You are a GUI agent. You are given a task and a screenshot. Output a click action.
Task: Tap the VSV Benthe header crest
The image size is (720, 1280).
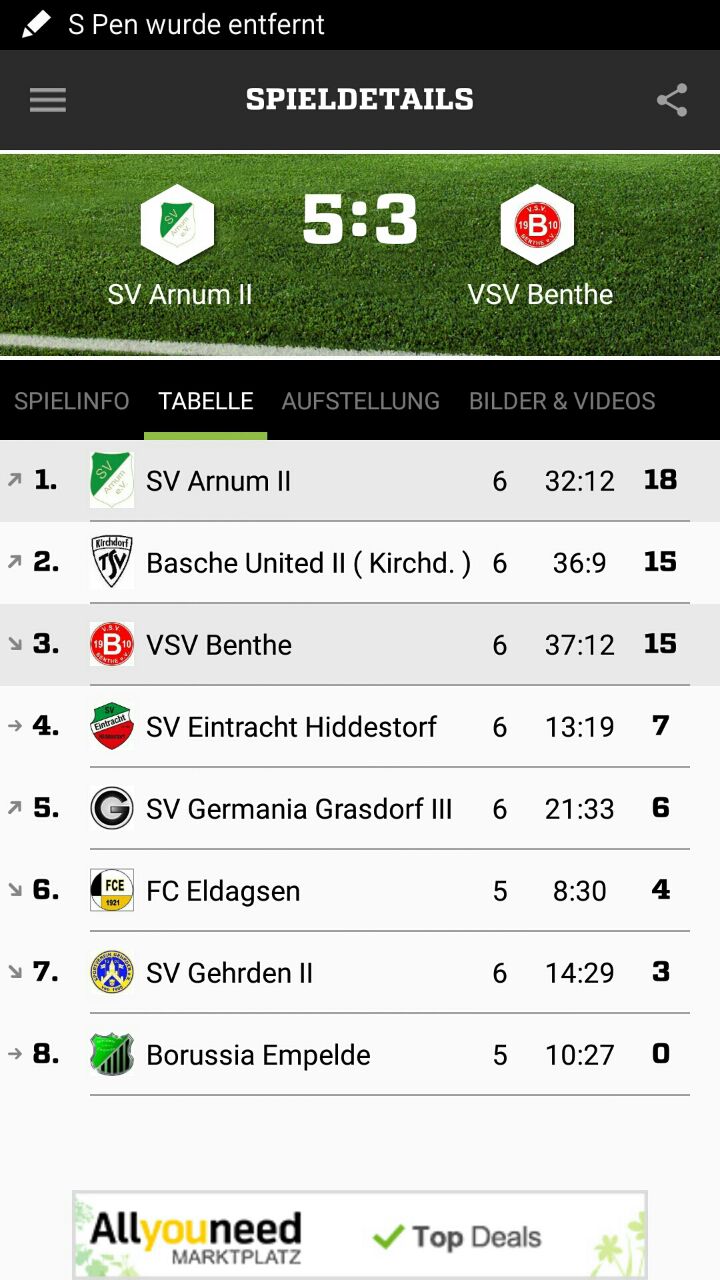point(538,224)
